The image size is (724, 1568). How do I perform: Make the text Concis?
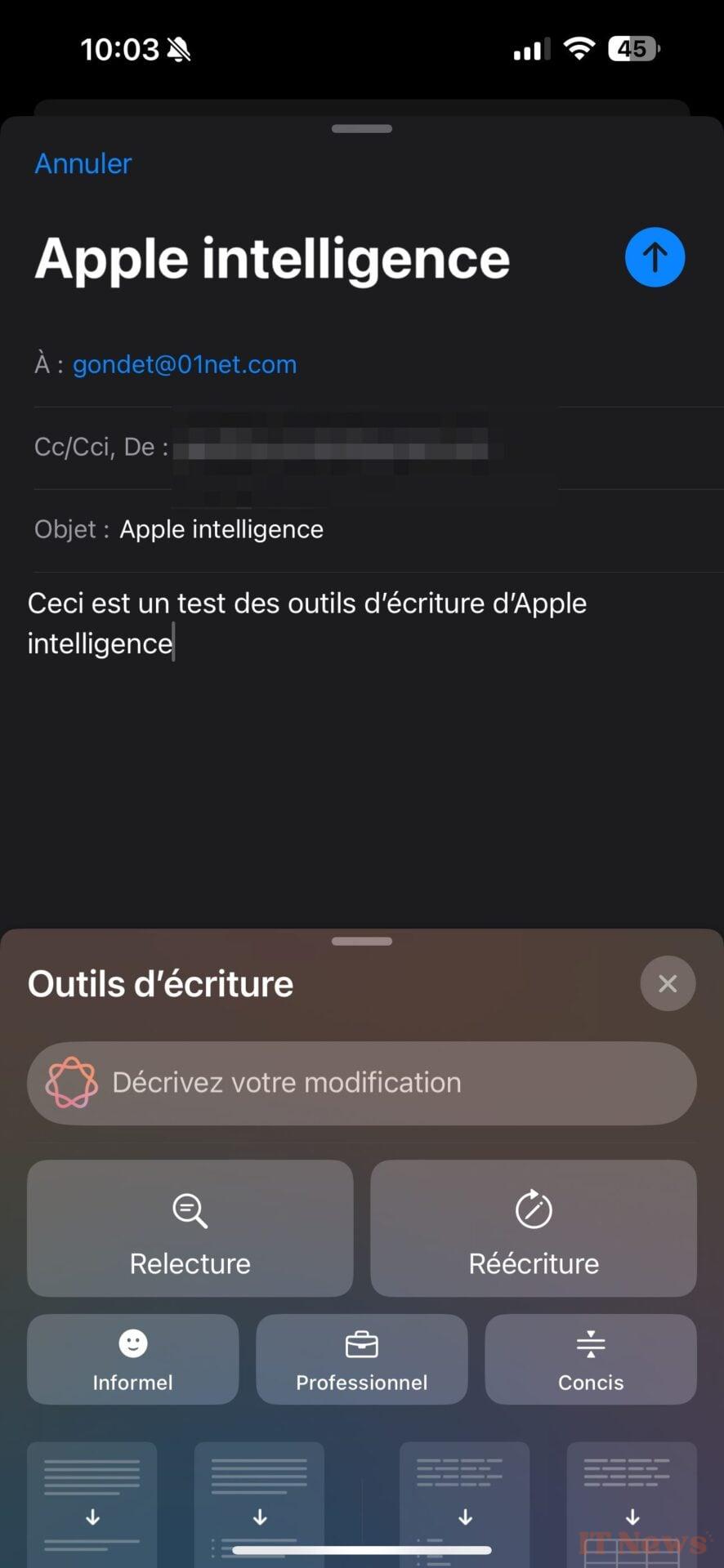(x=591, y=1360)
